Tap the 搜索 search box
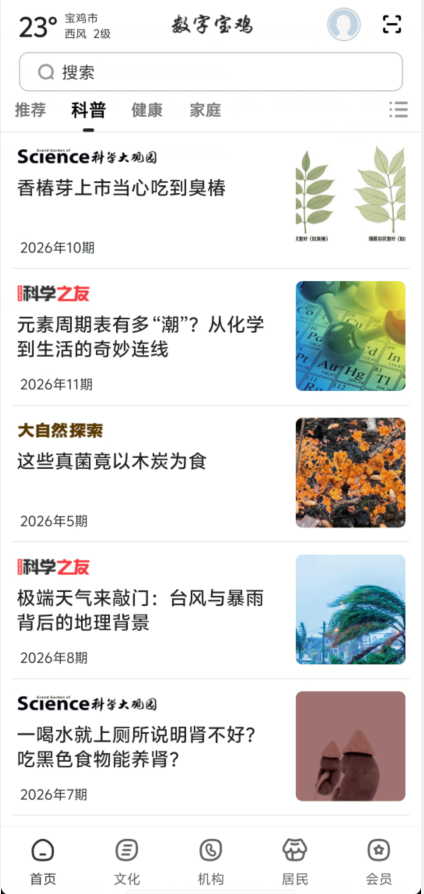424x894 pixels. pyautogui.click(x=211, y=72)
